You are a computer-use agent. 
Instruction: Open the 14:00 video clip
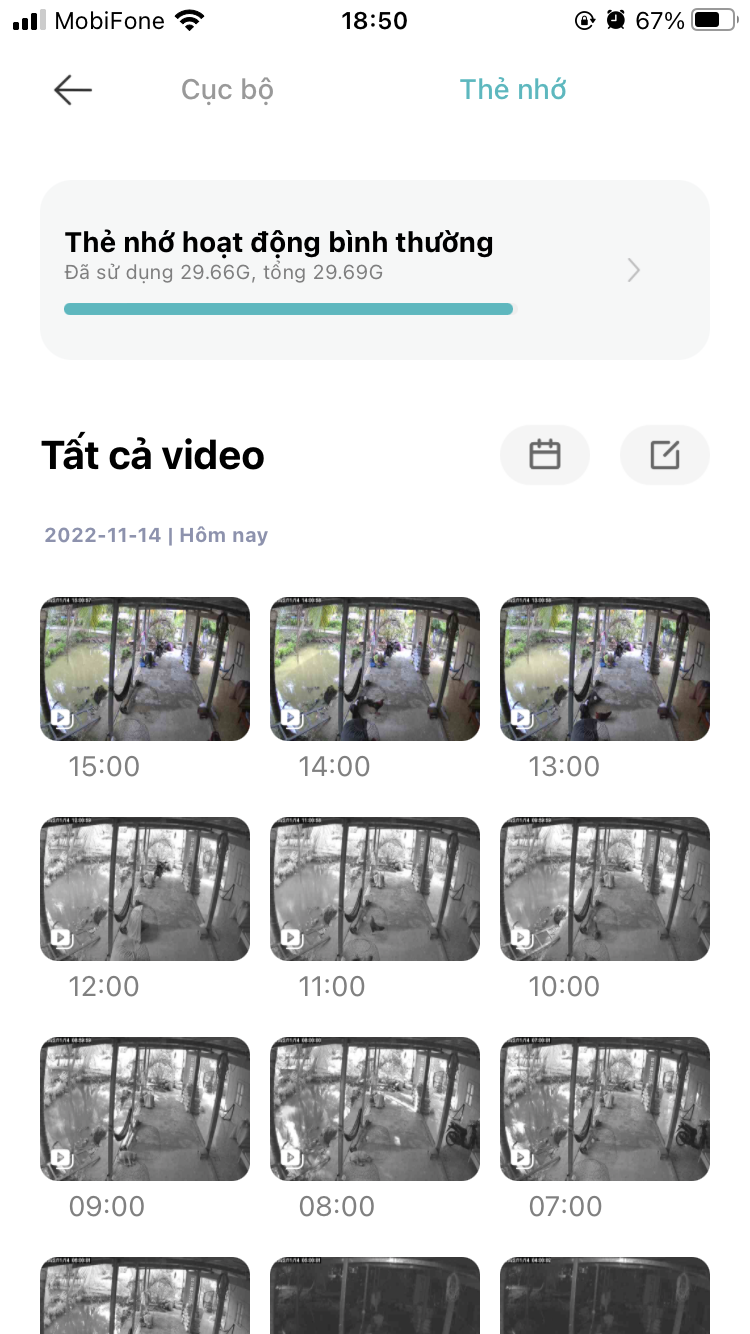point(375,668)
